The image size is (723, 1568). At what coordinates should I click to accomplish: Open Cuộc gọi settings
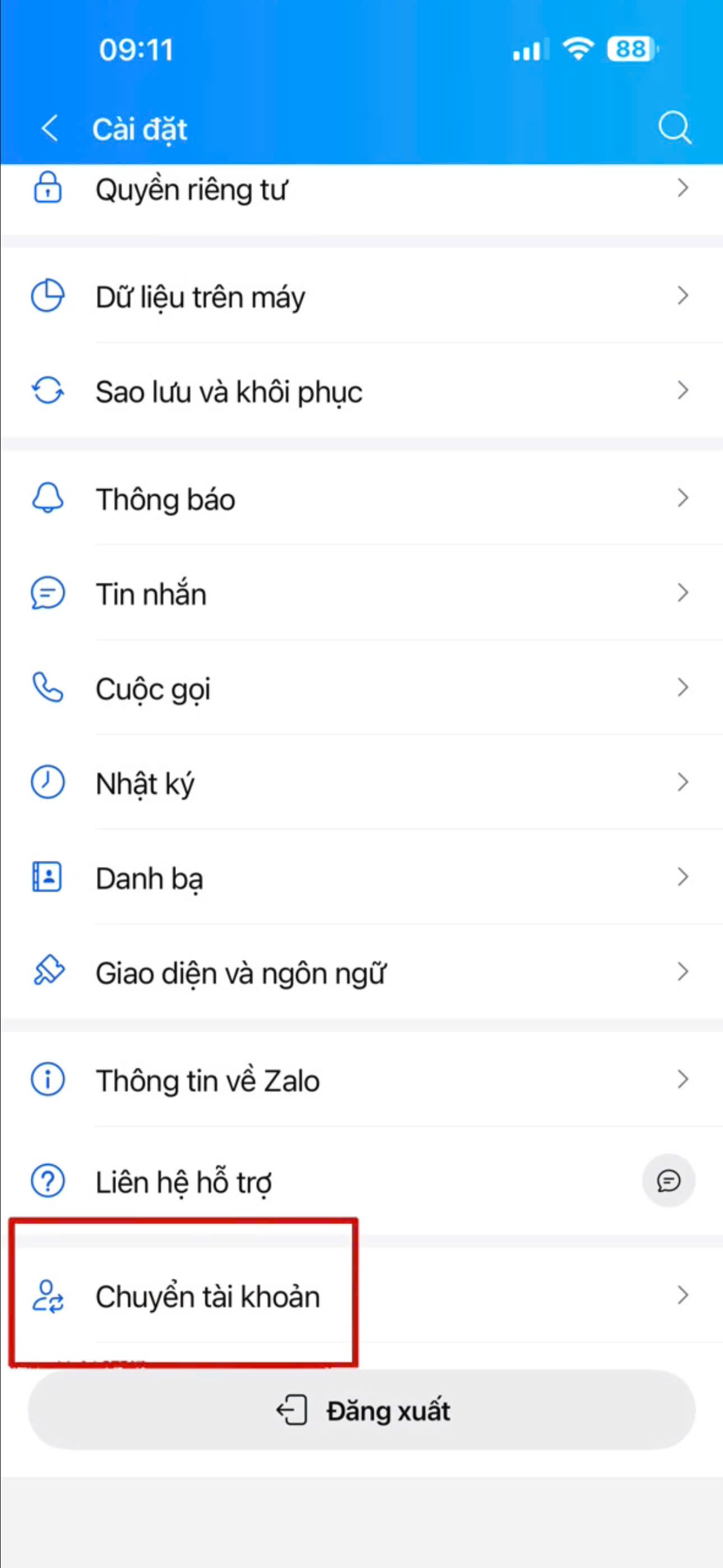(154, 689)
